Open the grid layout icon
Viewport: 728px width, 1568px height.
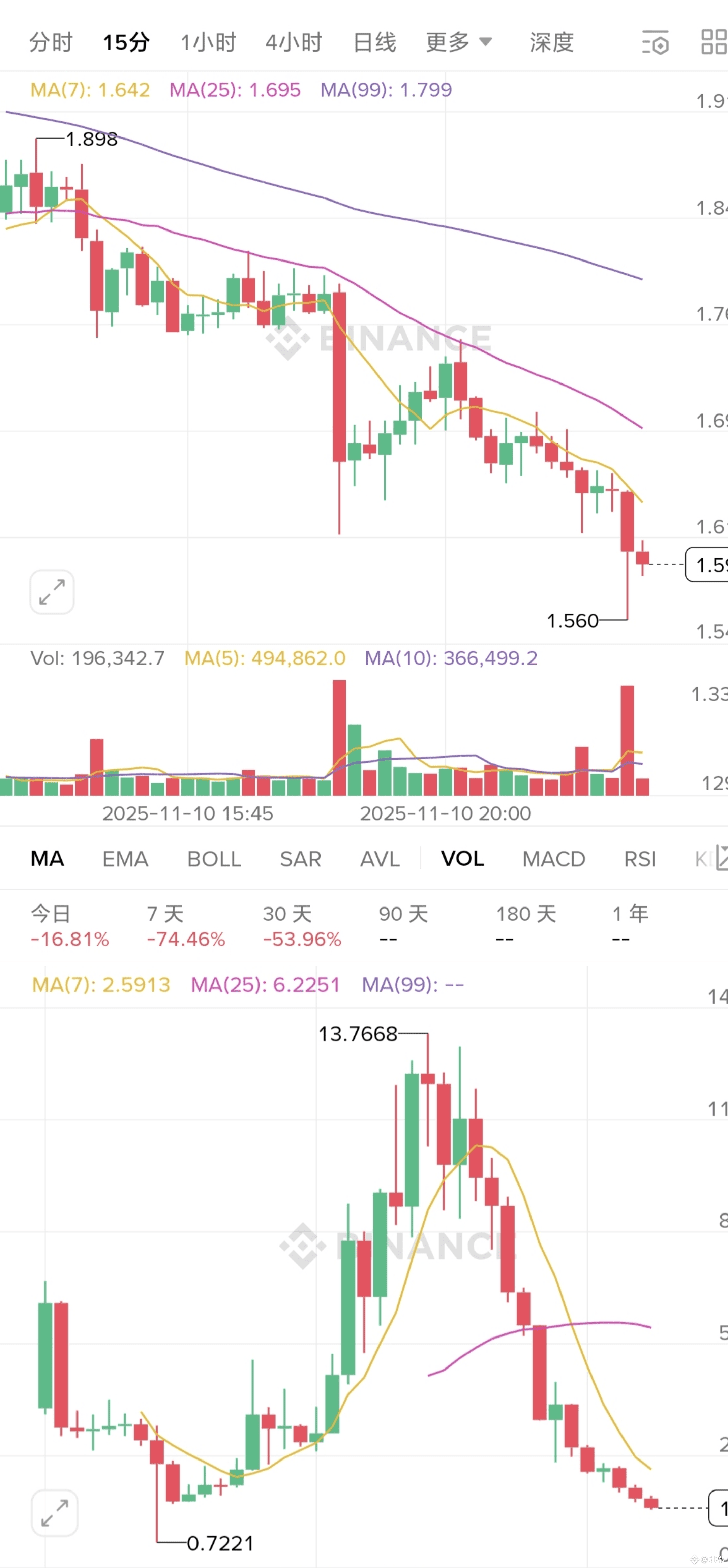click(714, 42)
